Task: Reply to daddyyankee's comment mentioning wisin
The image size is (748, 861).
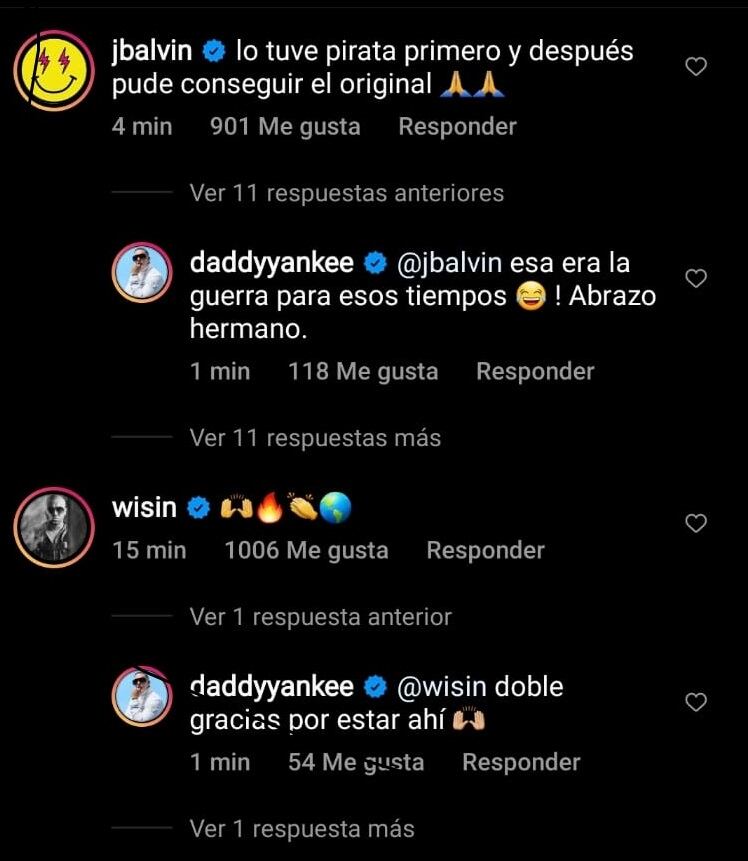Action: [x=521, y=763]
